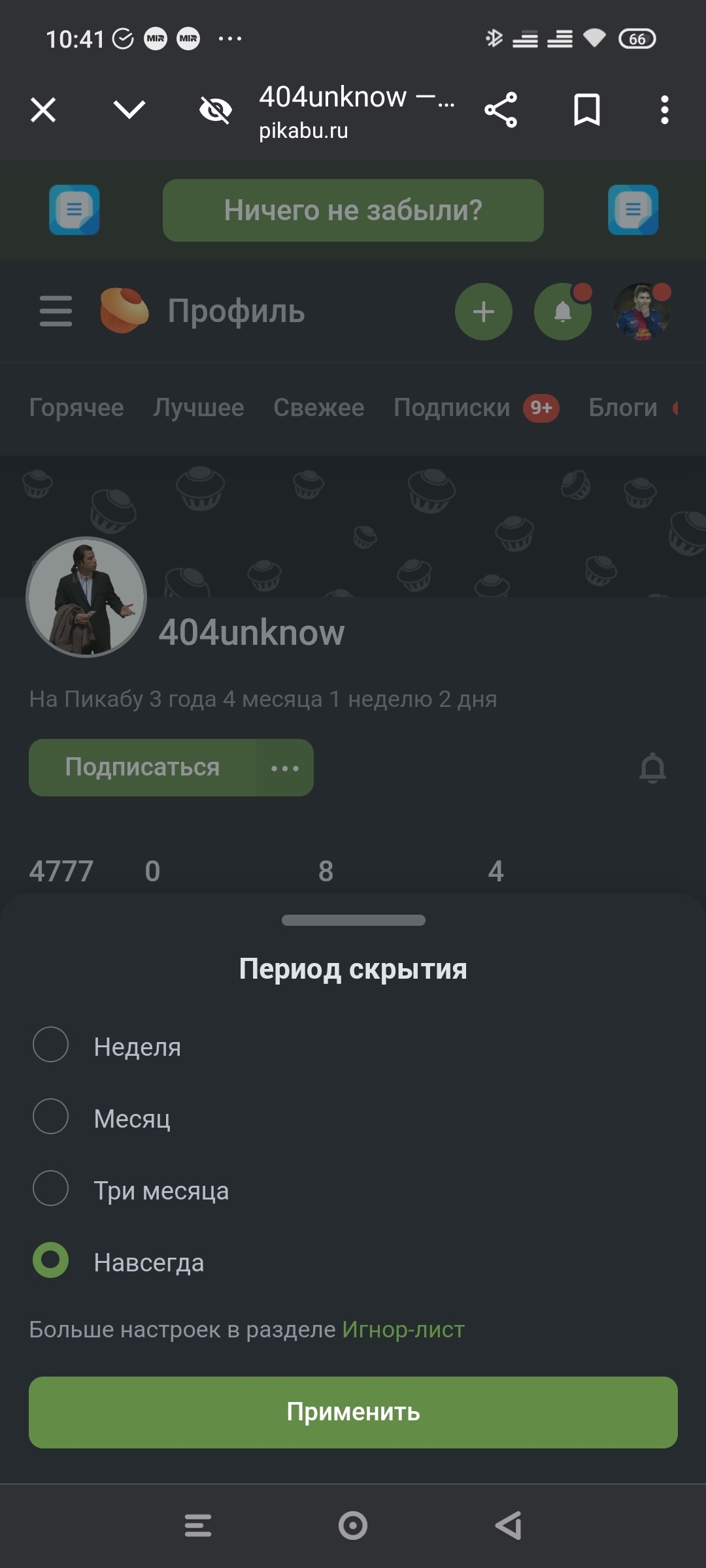Bookmark the current page

pos(586,110)
